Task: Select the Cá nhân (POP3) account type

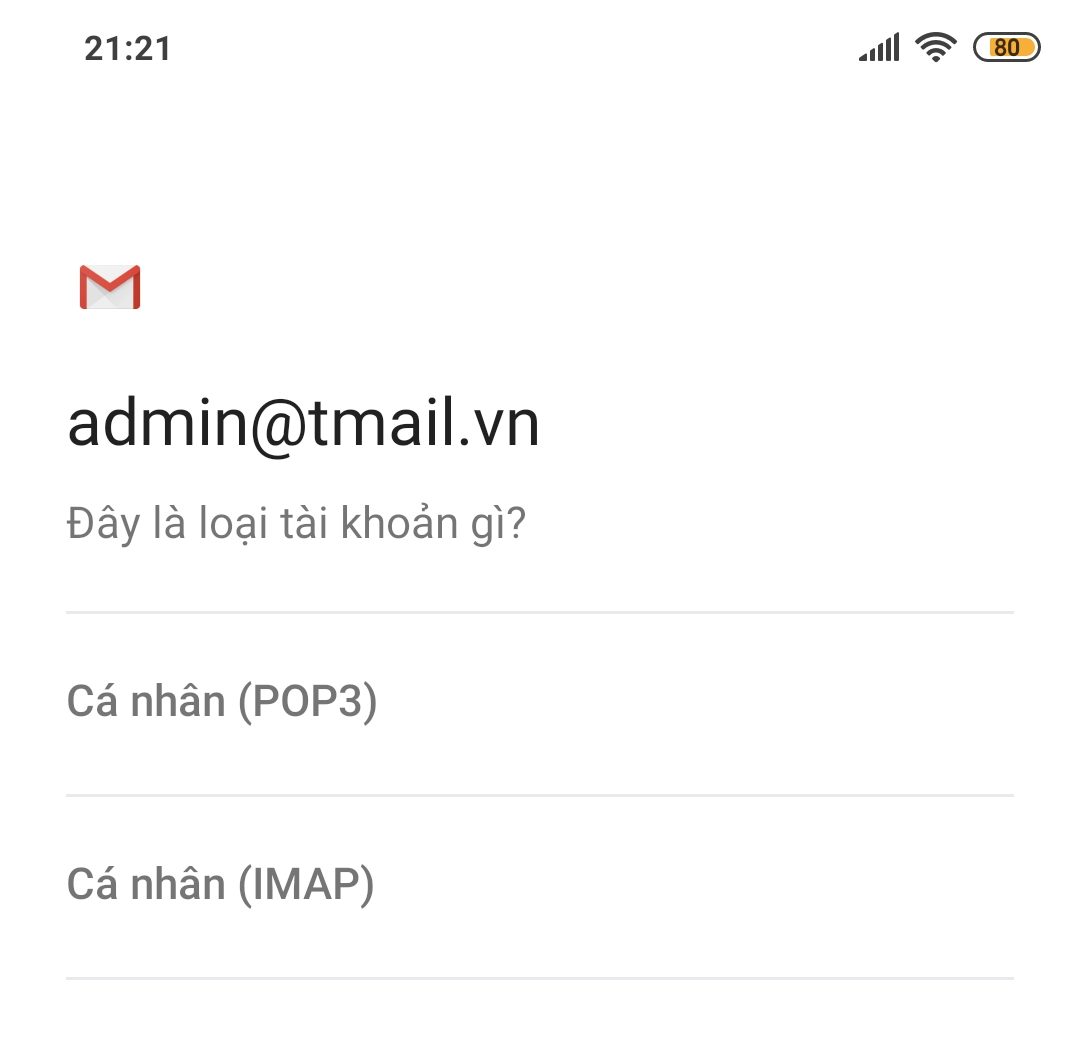Action: (222, 703)
